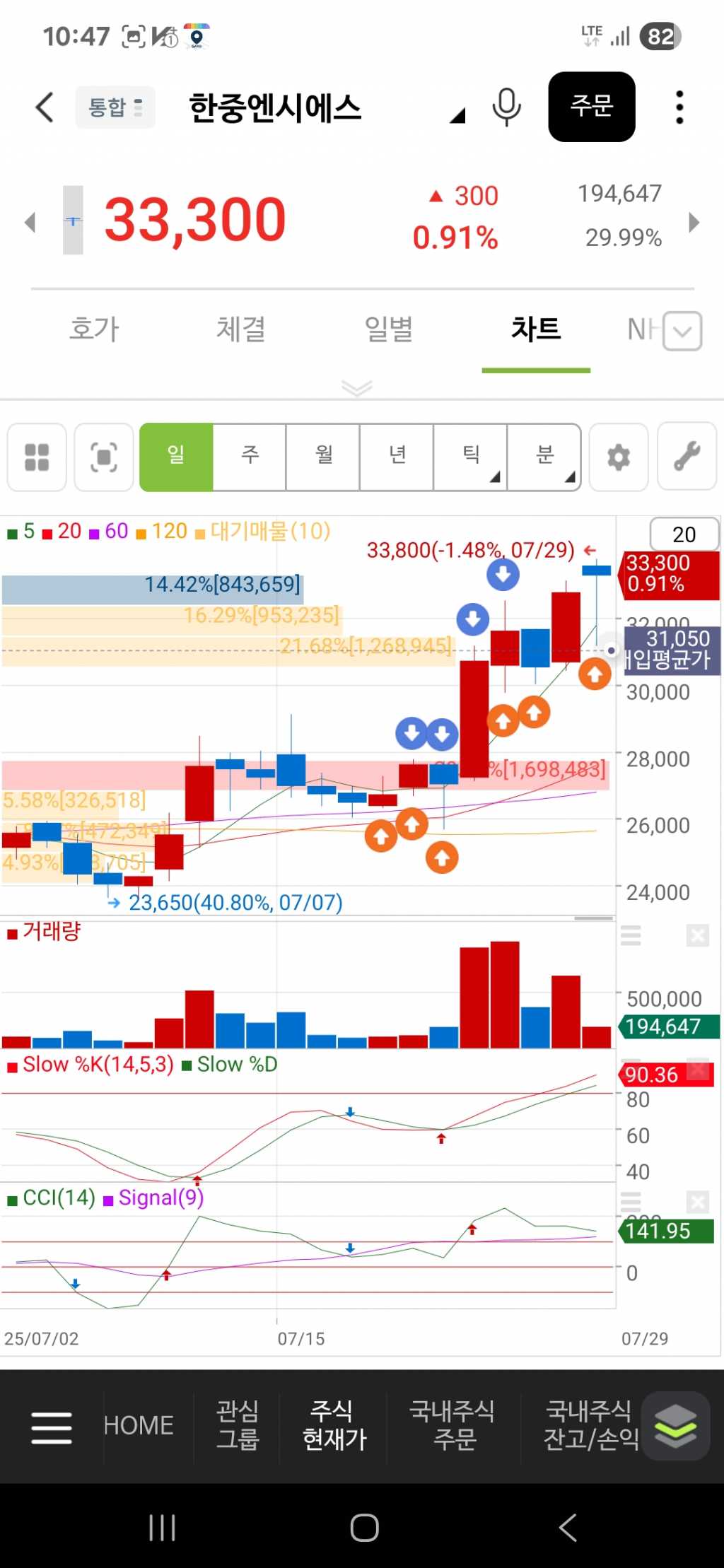Select the 월 monthly chart period
The width and height of the screenshot is (724, 1568).
[x=324, y=457]
